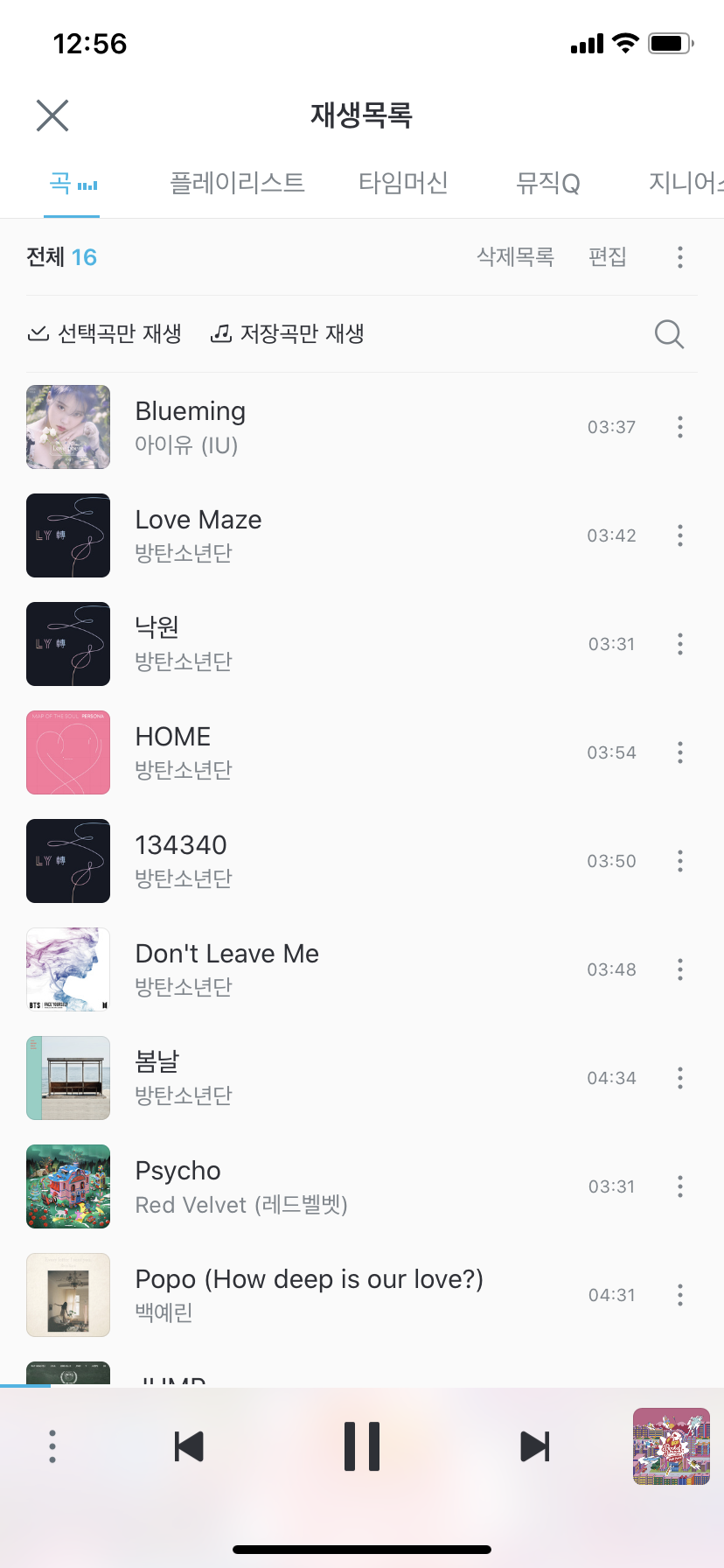
Task: Skip to the next track icon
Action: point(534,1445)
